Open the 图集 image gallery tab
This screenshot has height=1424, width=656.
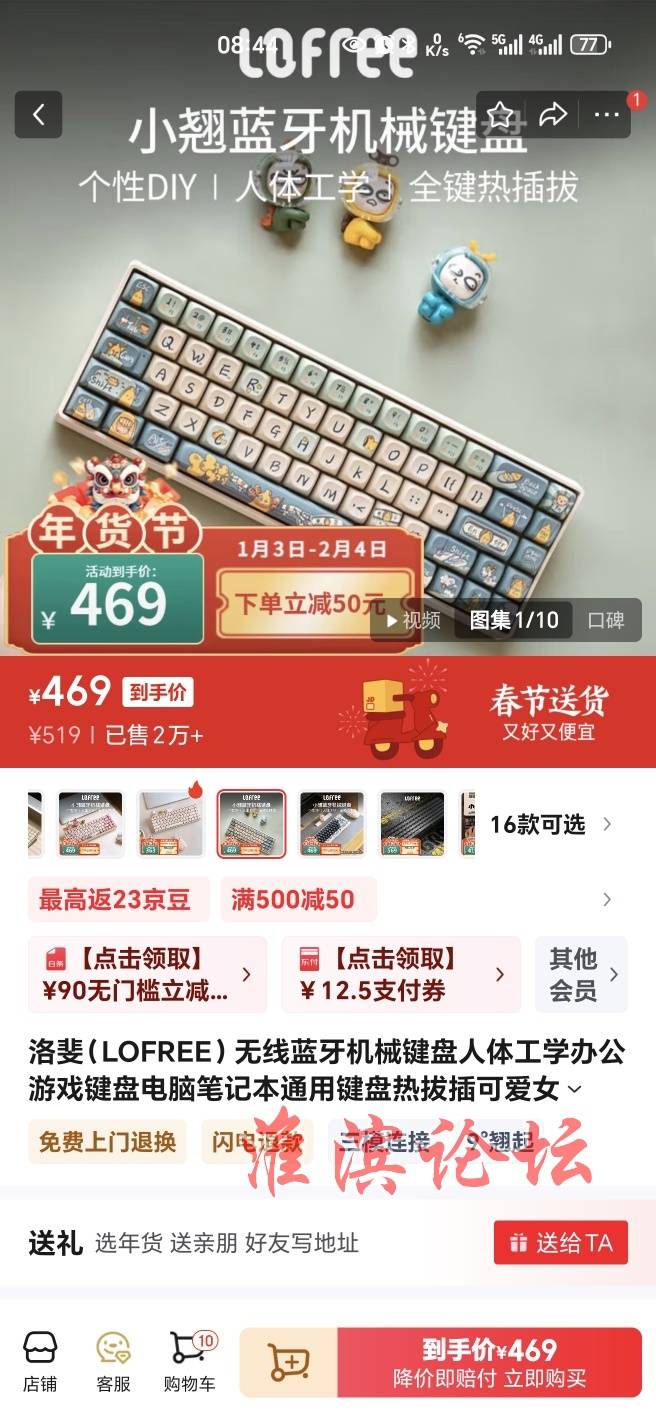pyautogui.click(x=514, y=620)
